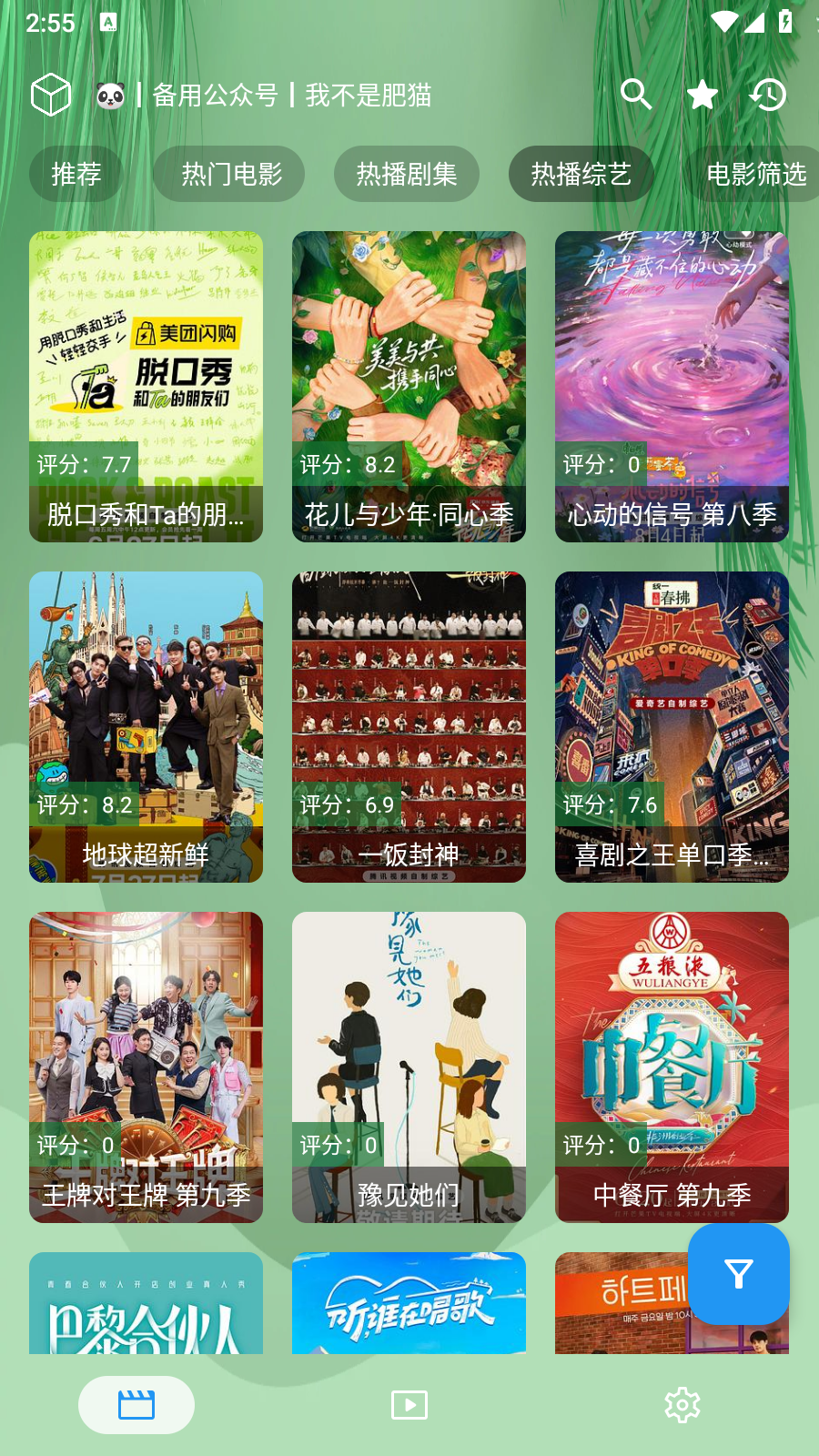The image size is (819, 1456).
Task: Open the 热门电影 category tab
Action: pos(228,173)
